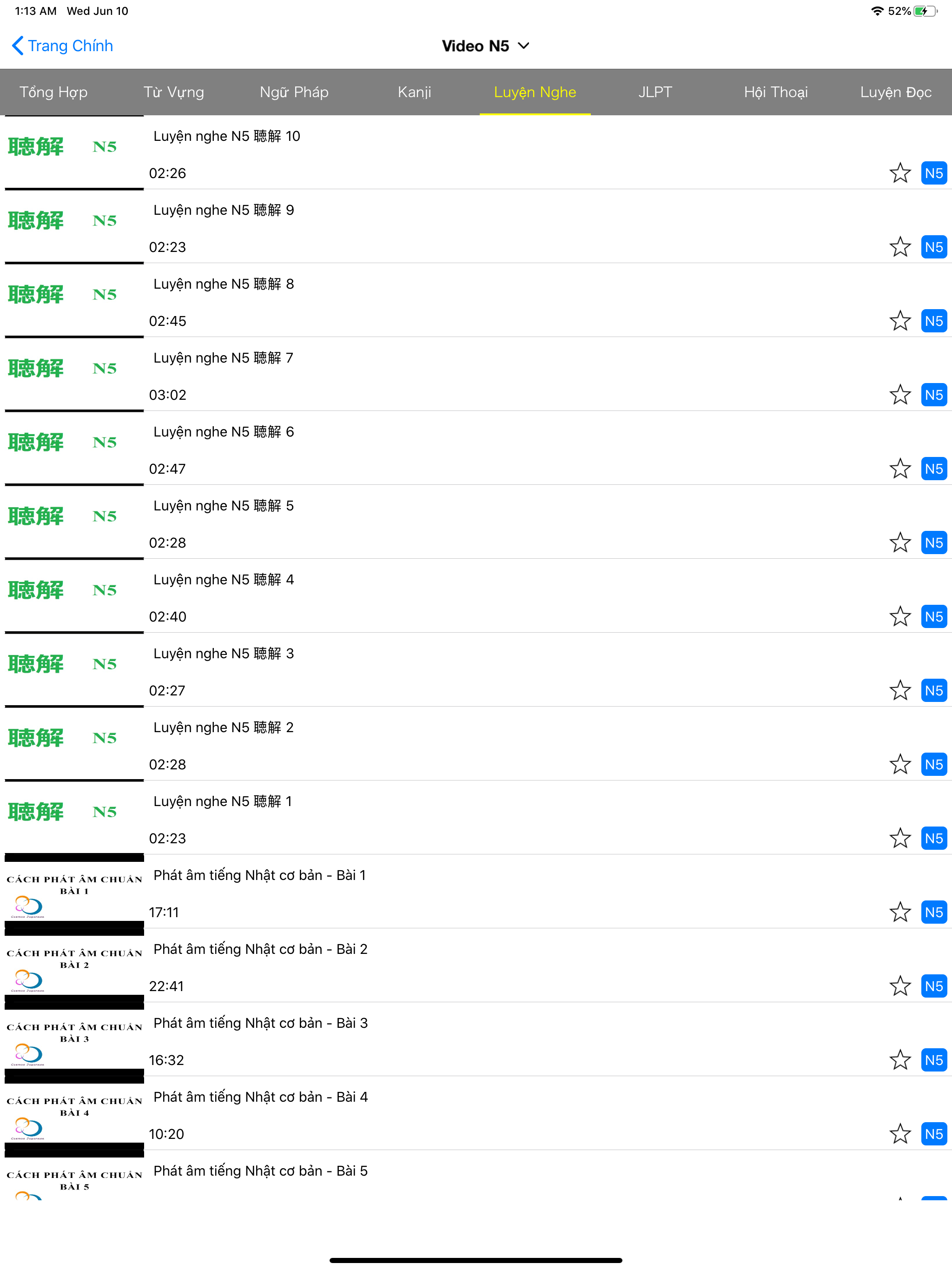Open the Video N5 title dropdown
The image size is (952, 1270).
pos(476,46)
